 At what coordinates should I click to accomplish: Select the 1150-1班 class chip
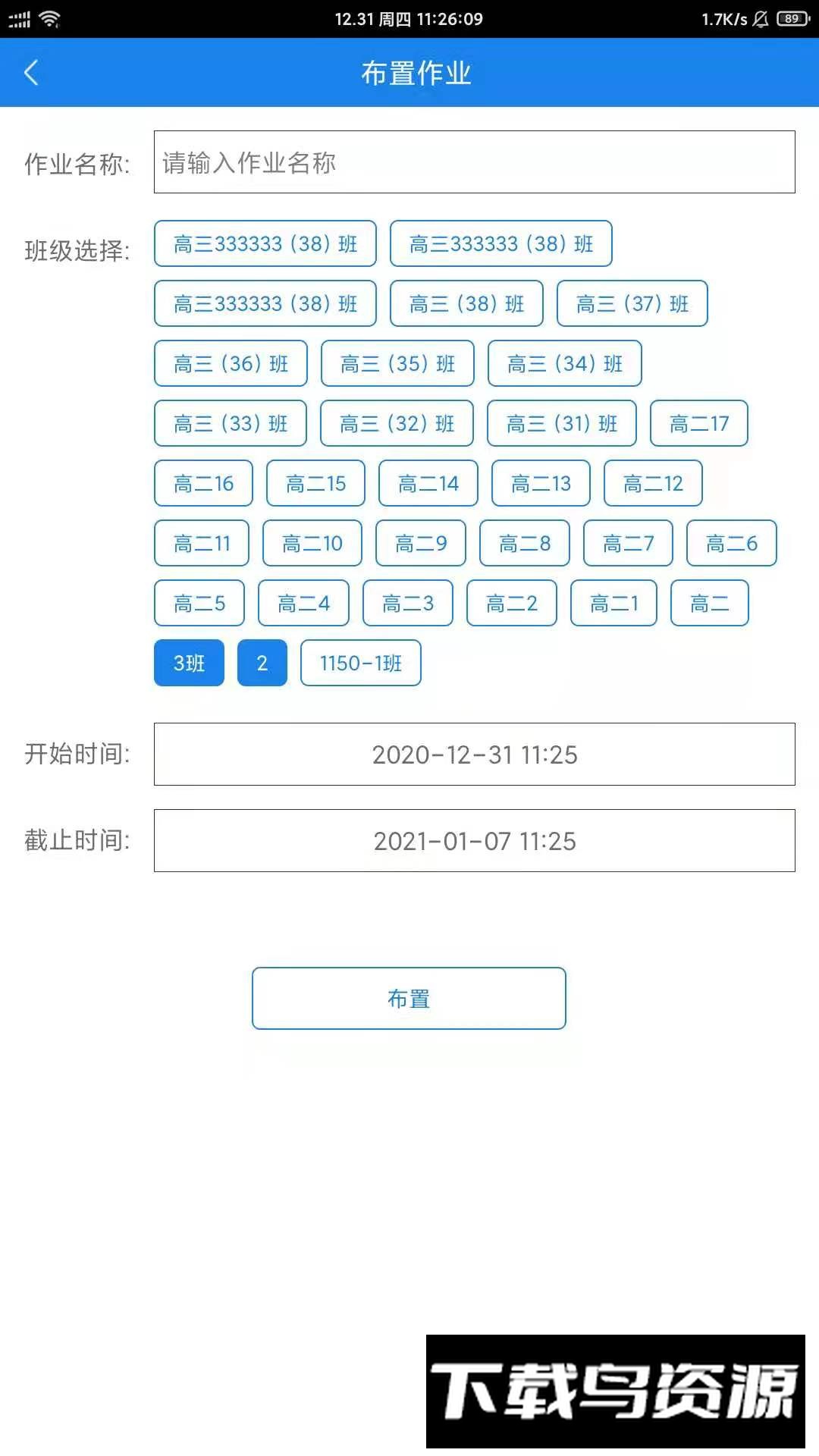360,664
